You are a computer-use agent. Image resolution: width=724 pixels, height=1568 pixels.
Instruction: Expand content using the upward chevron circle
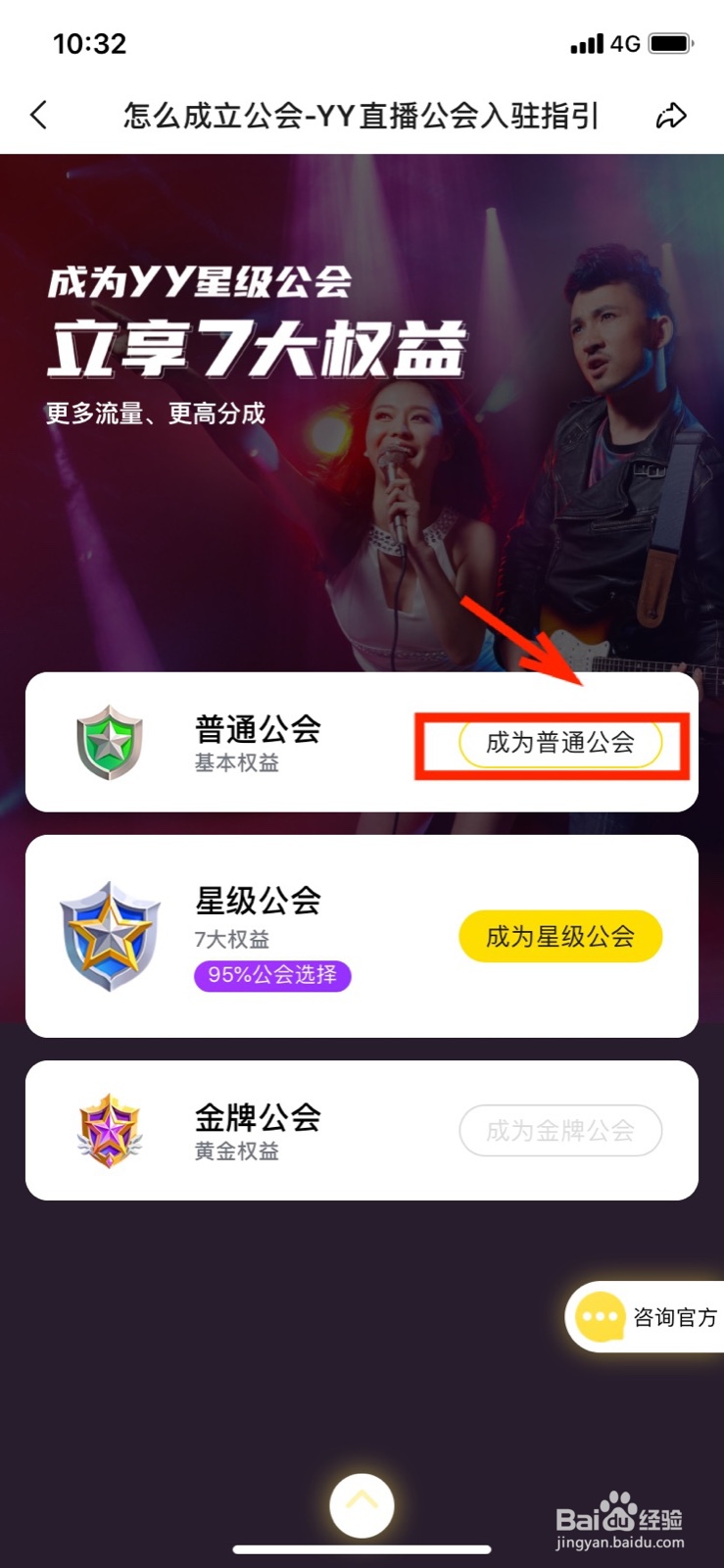363,1503
